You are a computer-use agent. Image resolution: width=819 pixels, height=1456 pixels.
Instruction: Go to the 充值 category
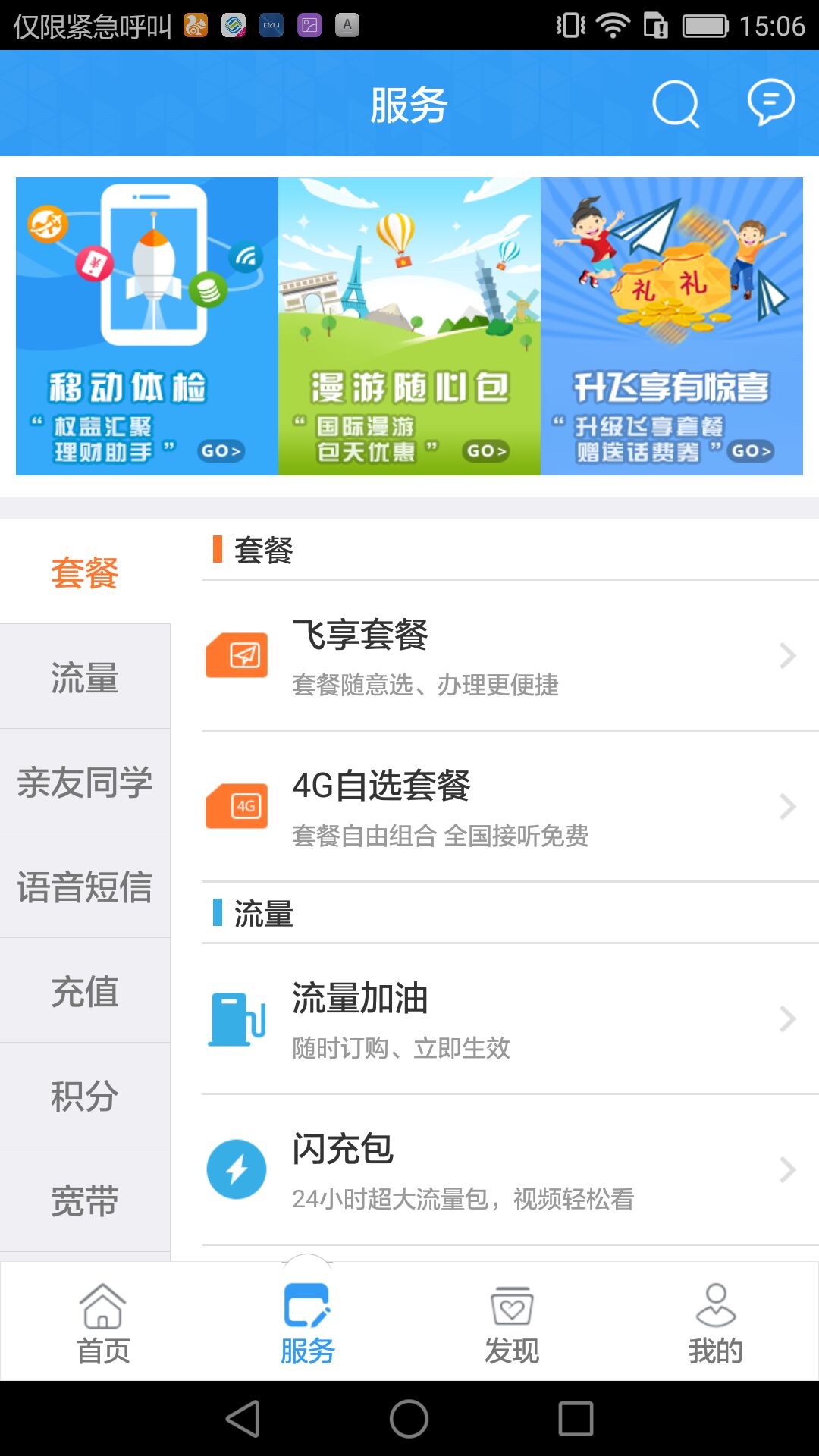tap(85, 991)
